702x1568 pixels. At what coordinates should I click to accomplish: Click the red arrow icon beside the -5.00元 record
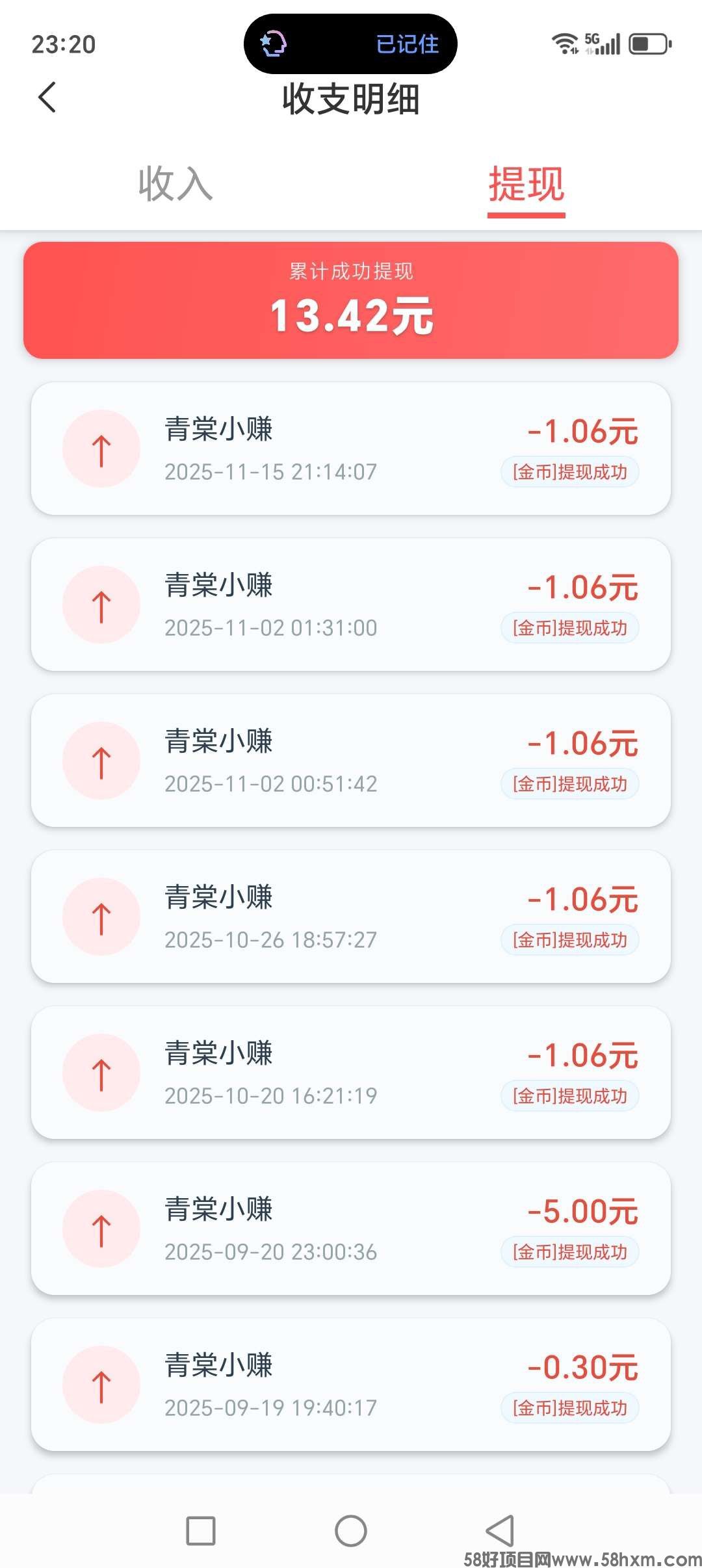tap(101, 1229)
